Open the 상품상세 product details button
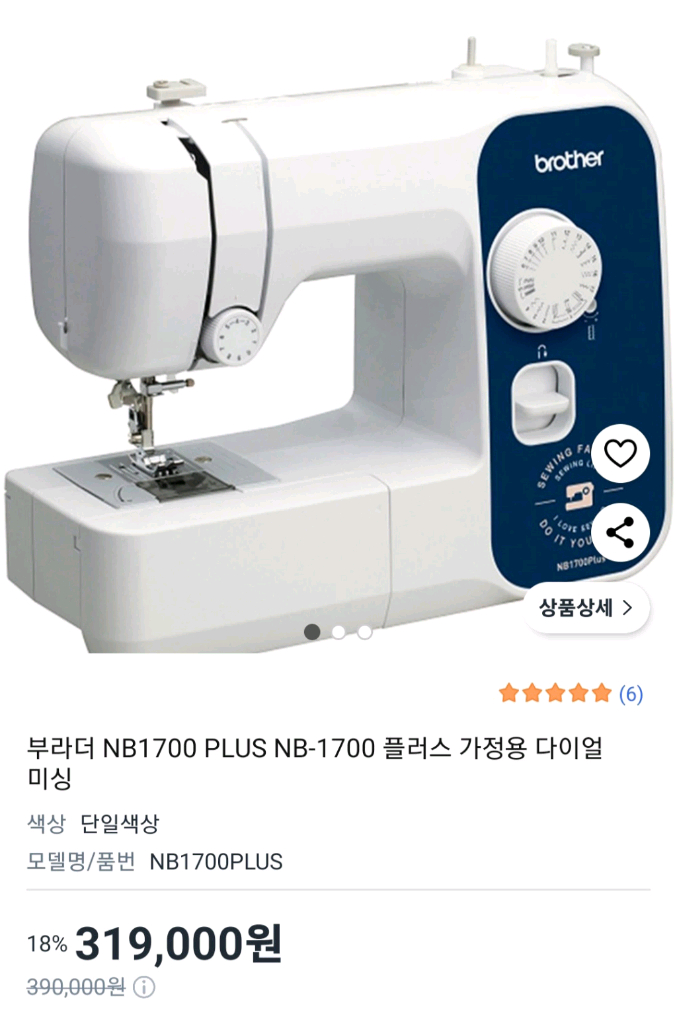 coord(587,607)
